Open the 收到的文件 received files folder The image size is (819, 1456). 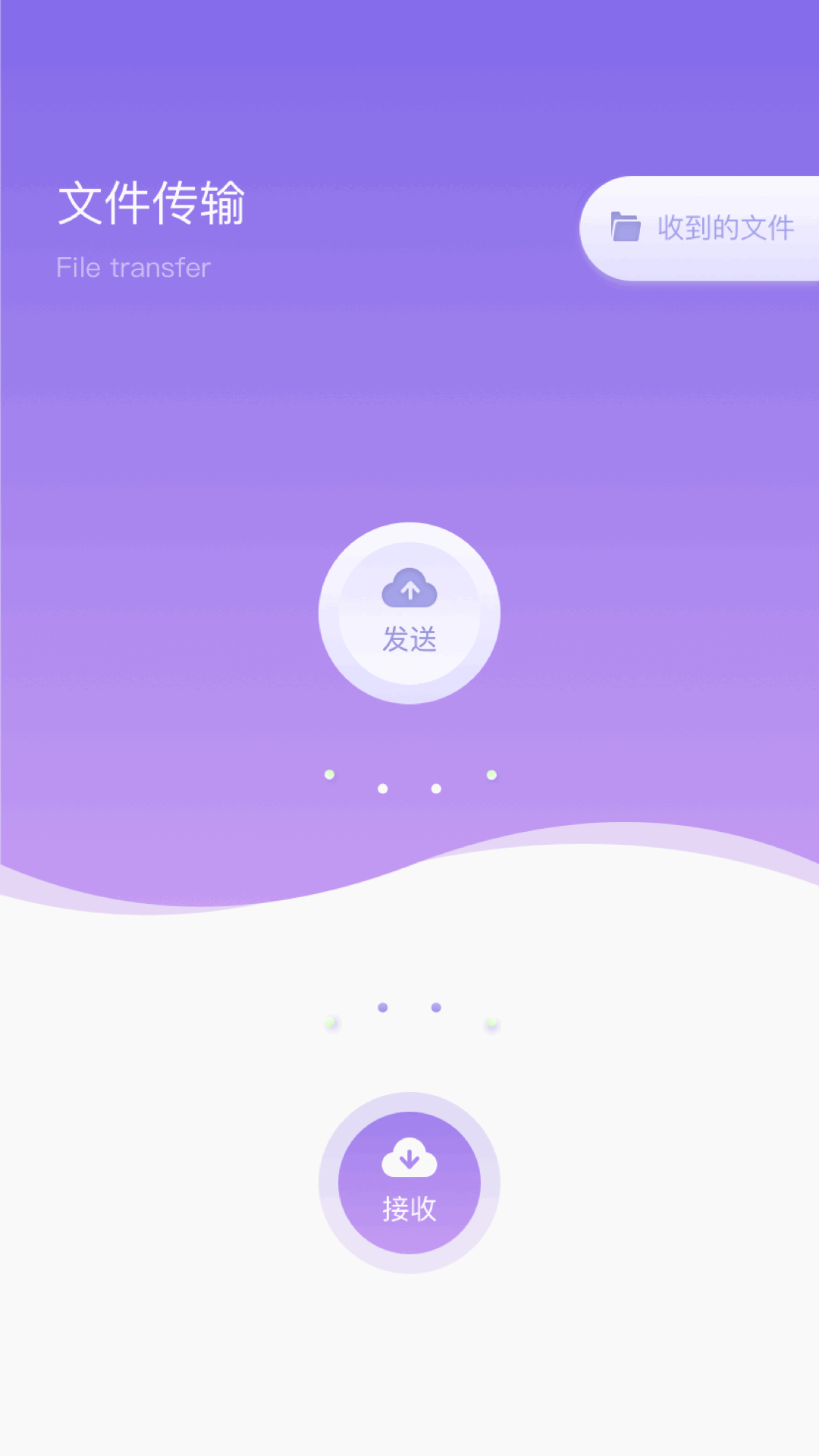tap(700, 228)
